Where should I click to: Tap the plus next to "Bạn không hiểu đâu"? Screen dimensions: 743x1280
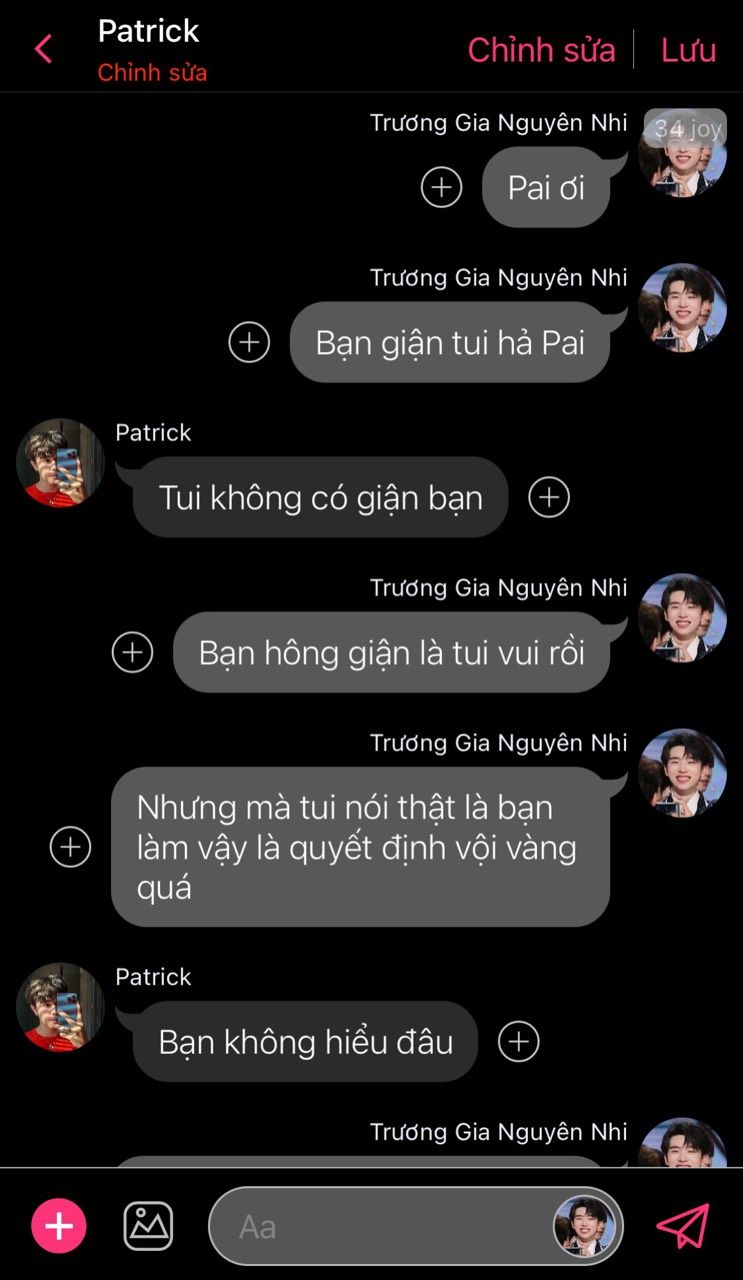518,1041
